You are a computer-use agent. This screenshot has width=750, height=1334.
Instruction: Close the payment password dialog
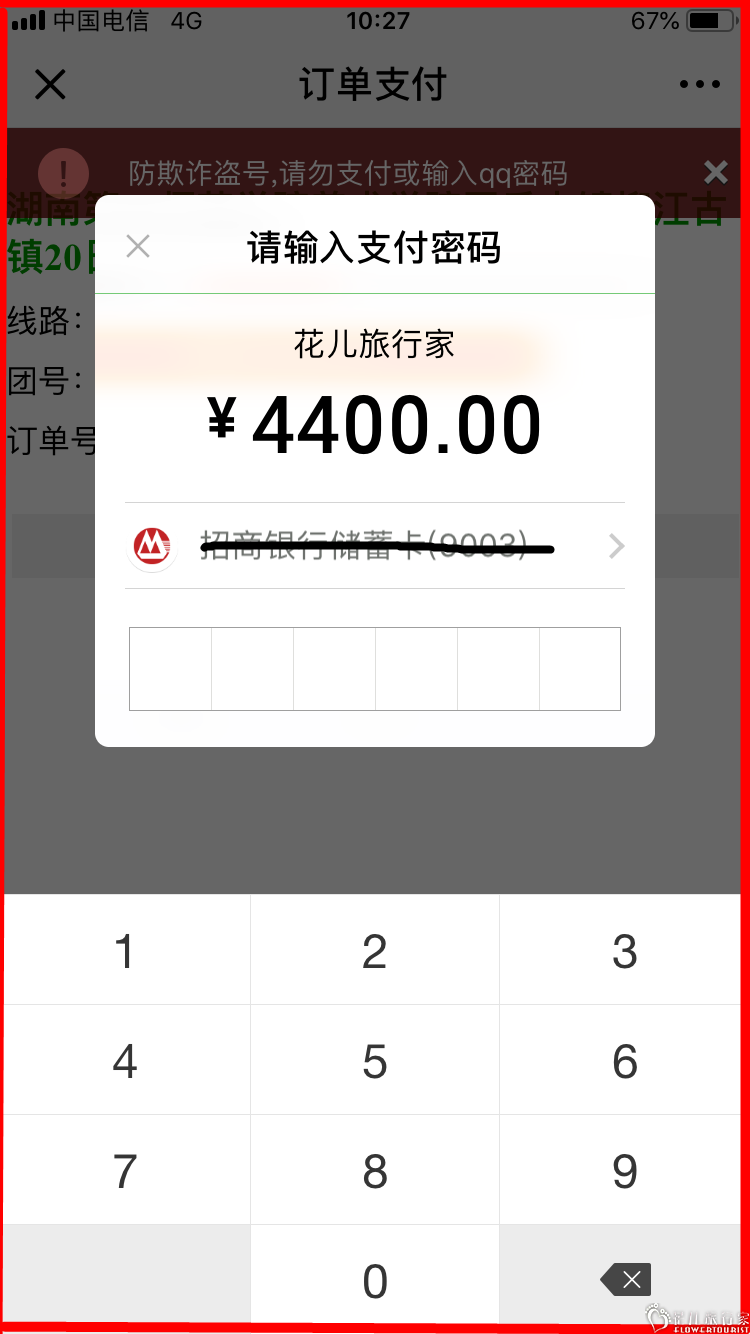138,246
